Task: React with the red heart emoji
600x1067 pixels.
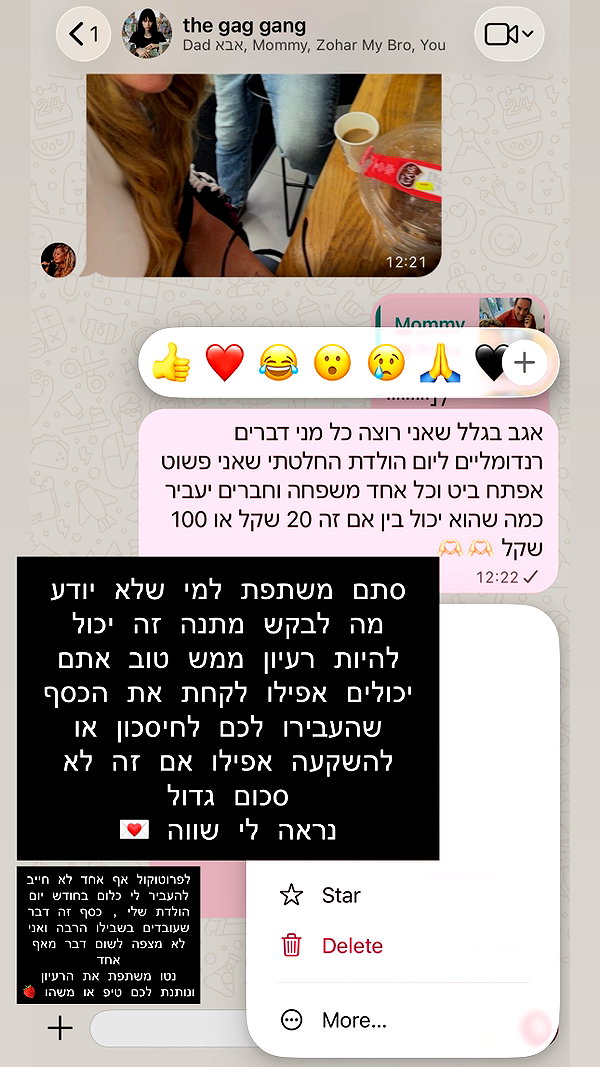Action: click(224, 362)
